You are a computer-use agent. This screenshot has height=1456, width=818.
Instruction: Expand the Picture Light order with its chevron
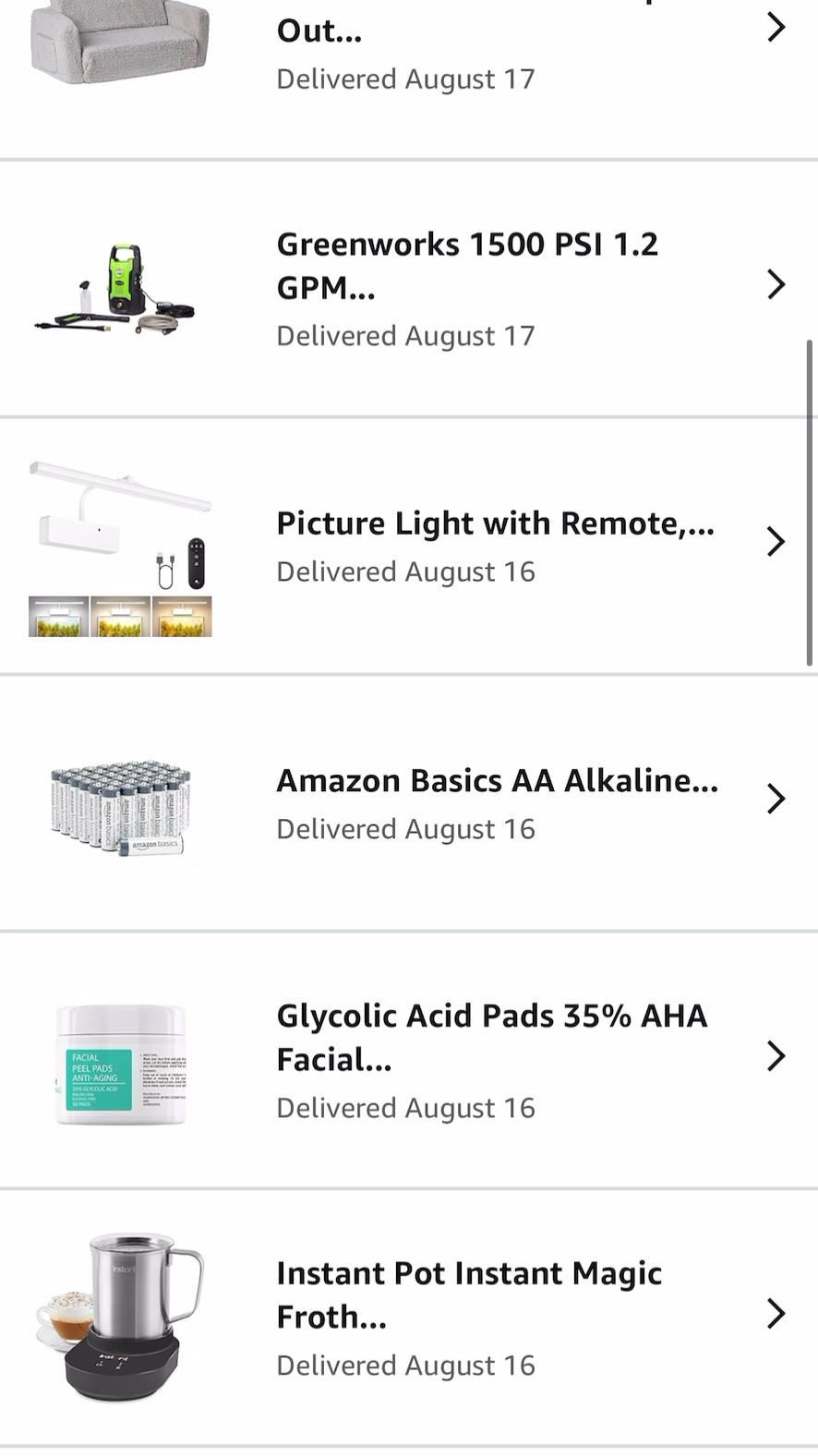tap(776, 542)
